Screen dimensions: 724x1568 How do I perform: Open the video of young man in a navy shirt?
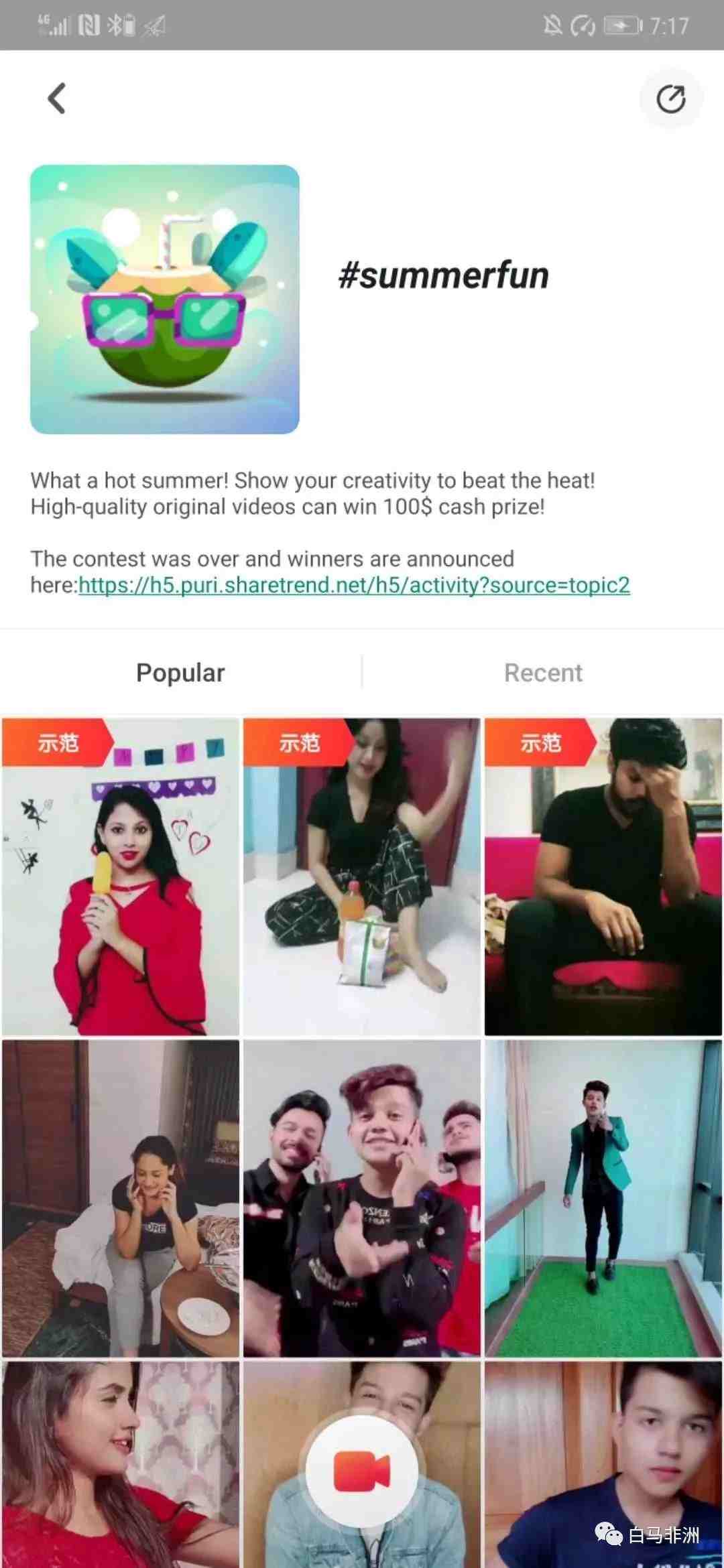(603, 1465)
